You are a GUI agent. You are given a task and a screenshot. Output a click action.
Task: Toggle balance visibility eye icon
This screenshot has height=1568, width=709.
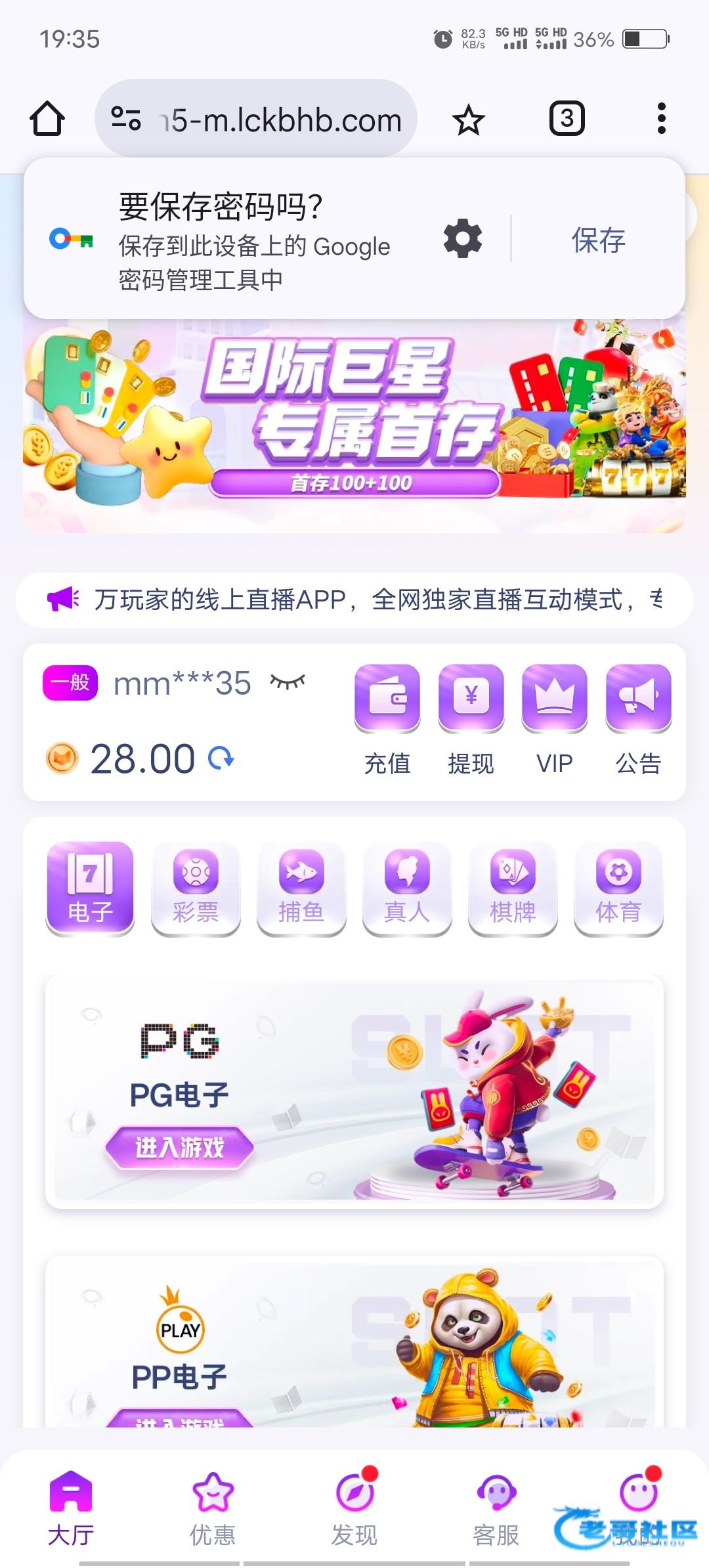(288, 682)
